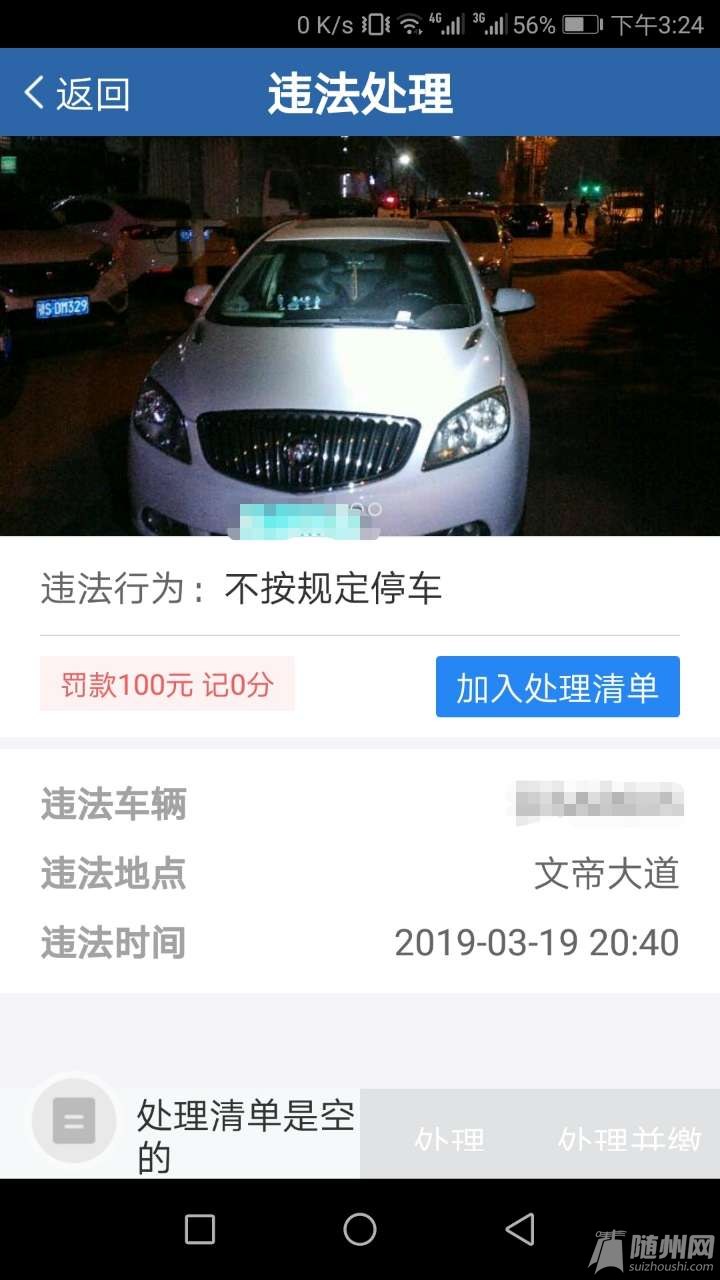This screenshot has width=720, height=1280.
Task: Open the processing list icon
Action: 74,1120
